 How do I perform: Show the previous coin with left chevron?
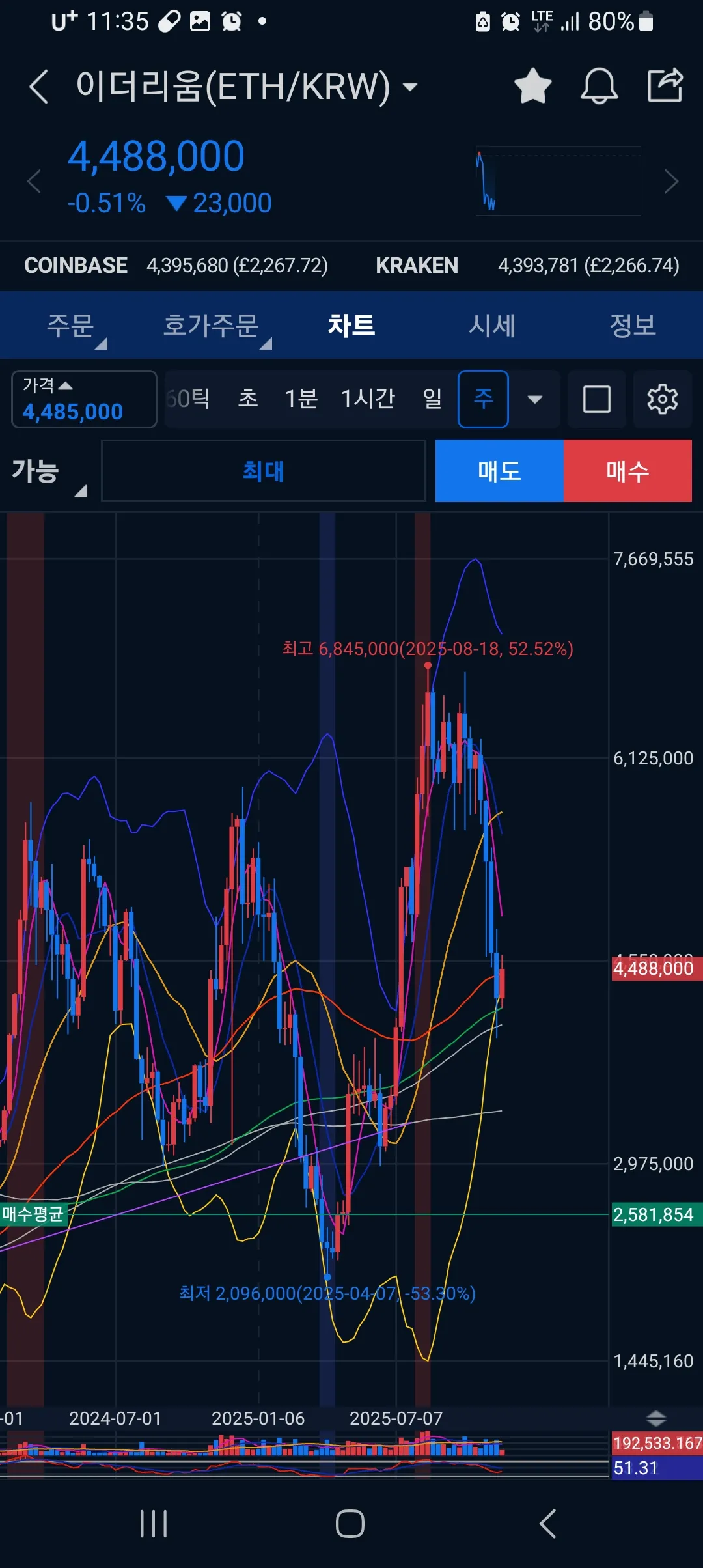[x=34, y=181]
